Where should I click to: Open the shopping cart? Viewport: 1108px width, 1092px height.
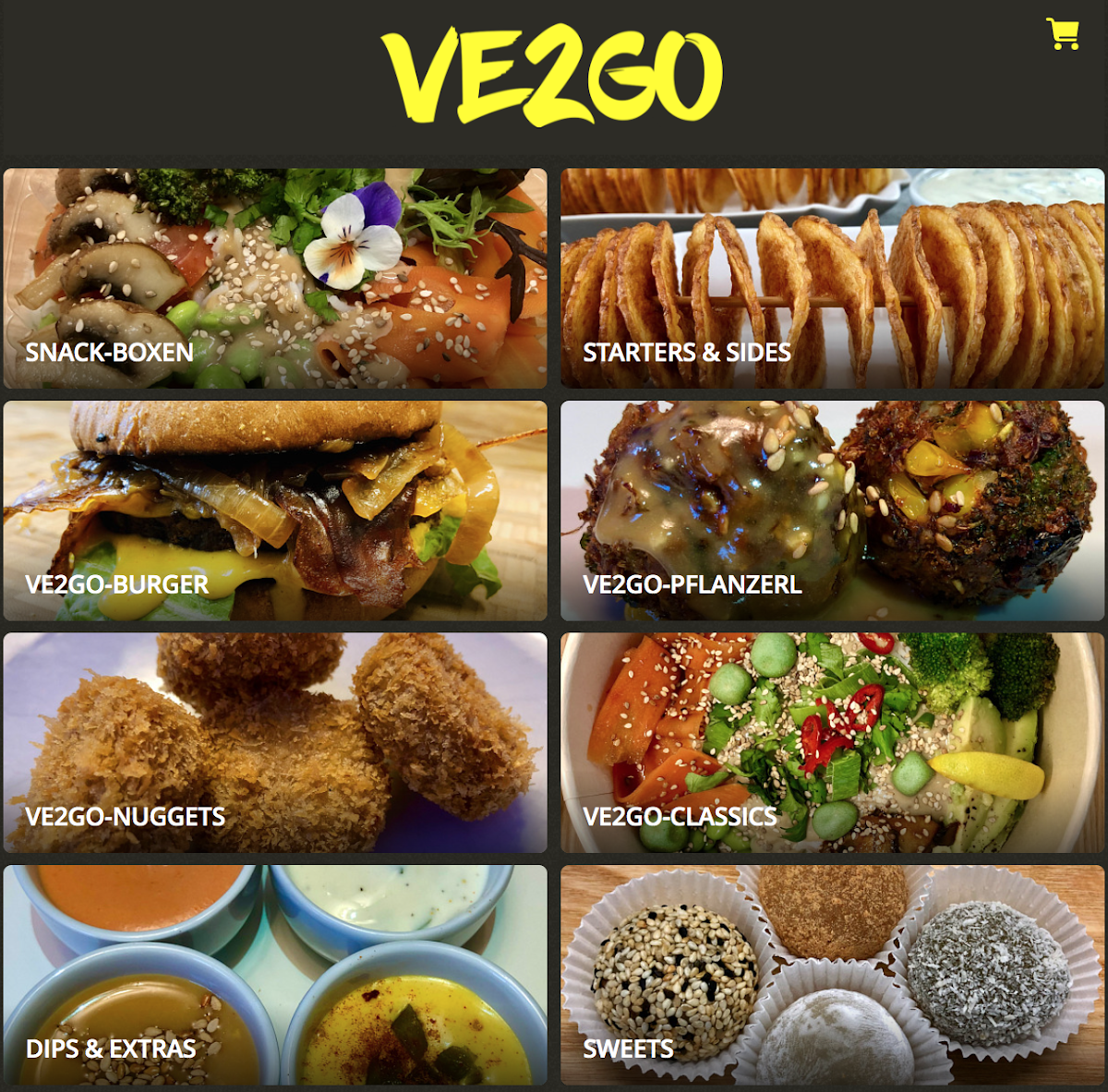coord(1062,33)
